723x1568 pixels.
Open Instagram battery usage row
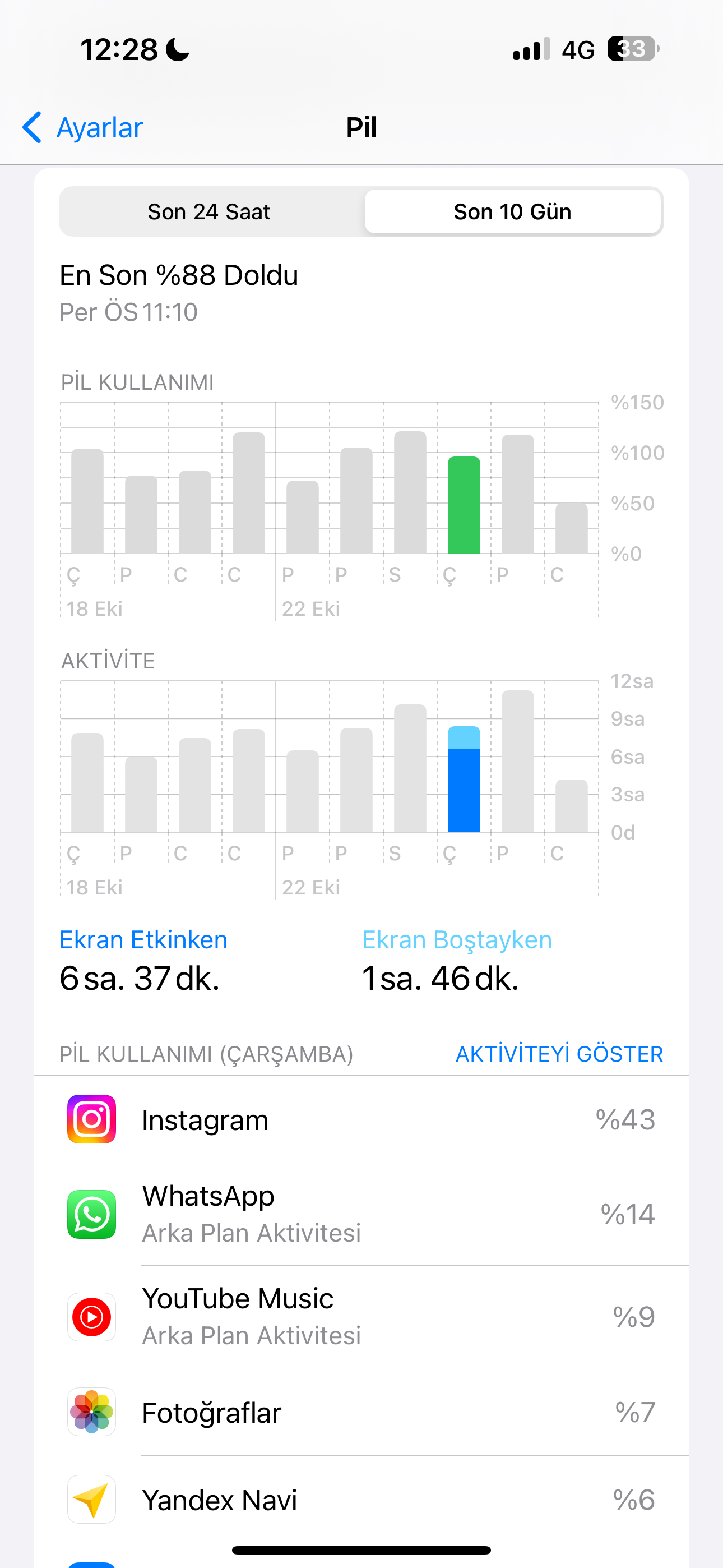point(361,1119)
